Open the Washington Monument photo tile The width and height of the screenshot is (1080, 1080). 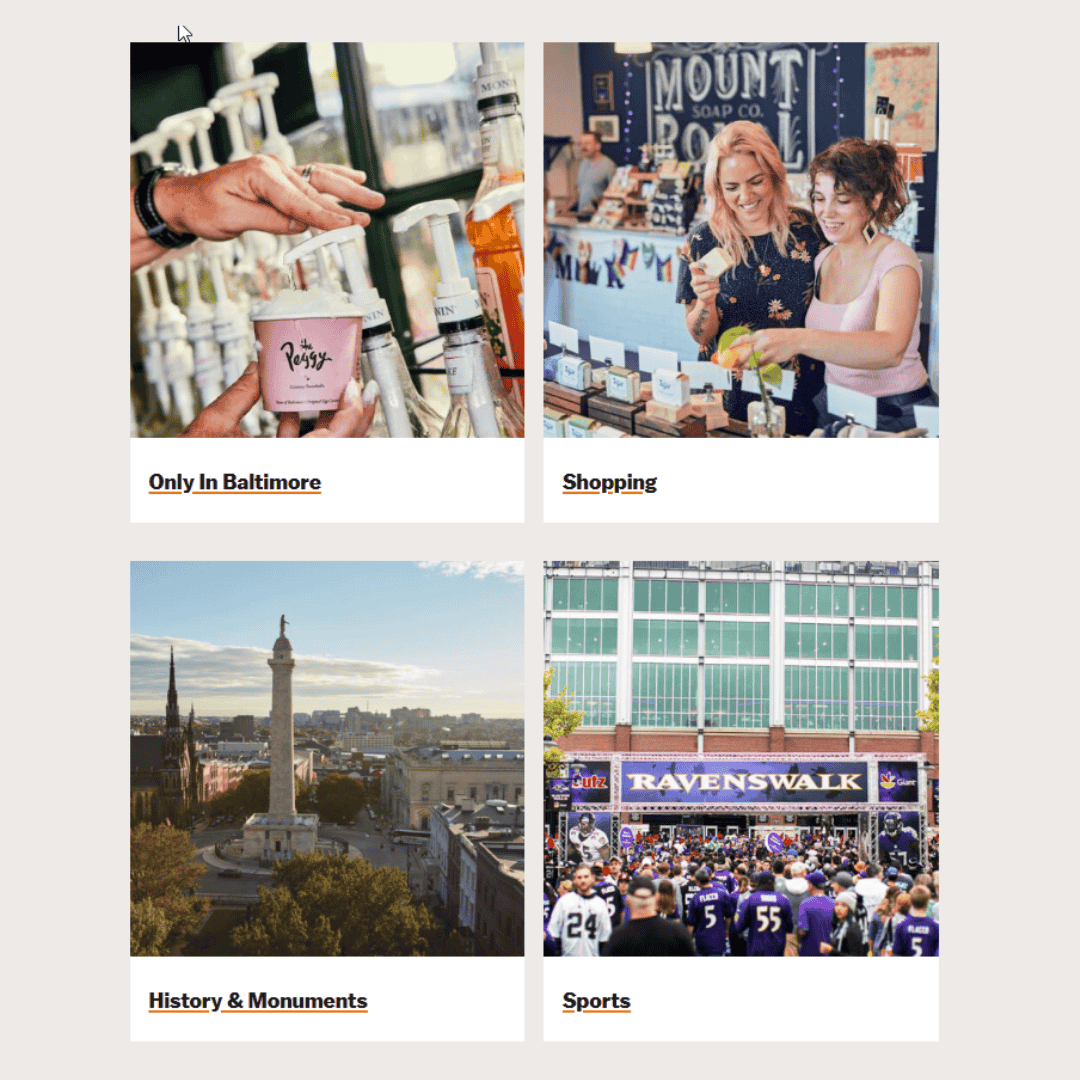[327, 758]
